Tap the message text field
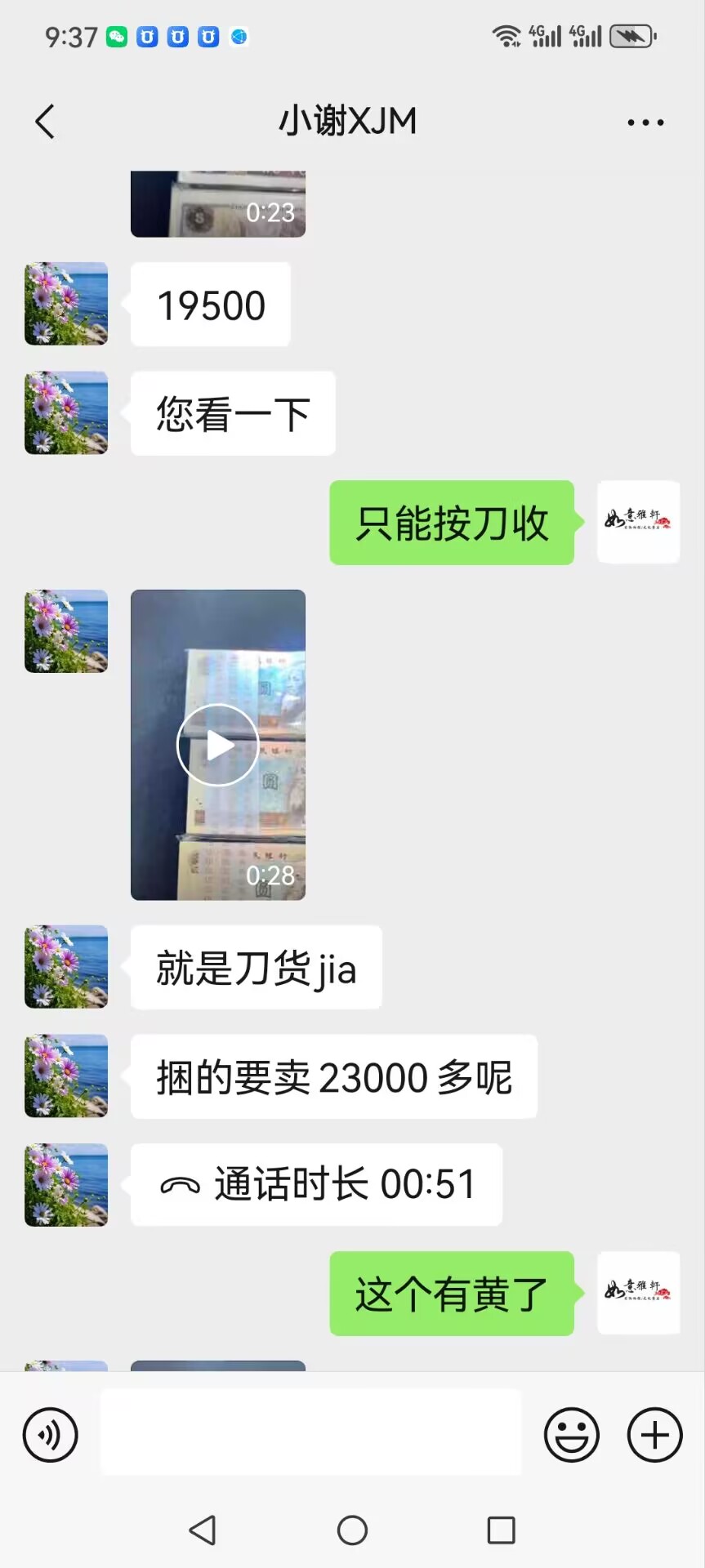705x1568 pixels. (311, 1432)
